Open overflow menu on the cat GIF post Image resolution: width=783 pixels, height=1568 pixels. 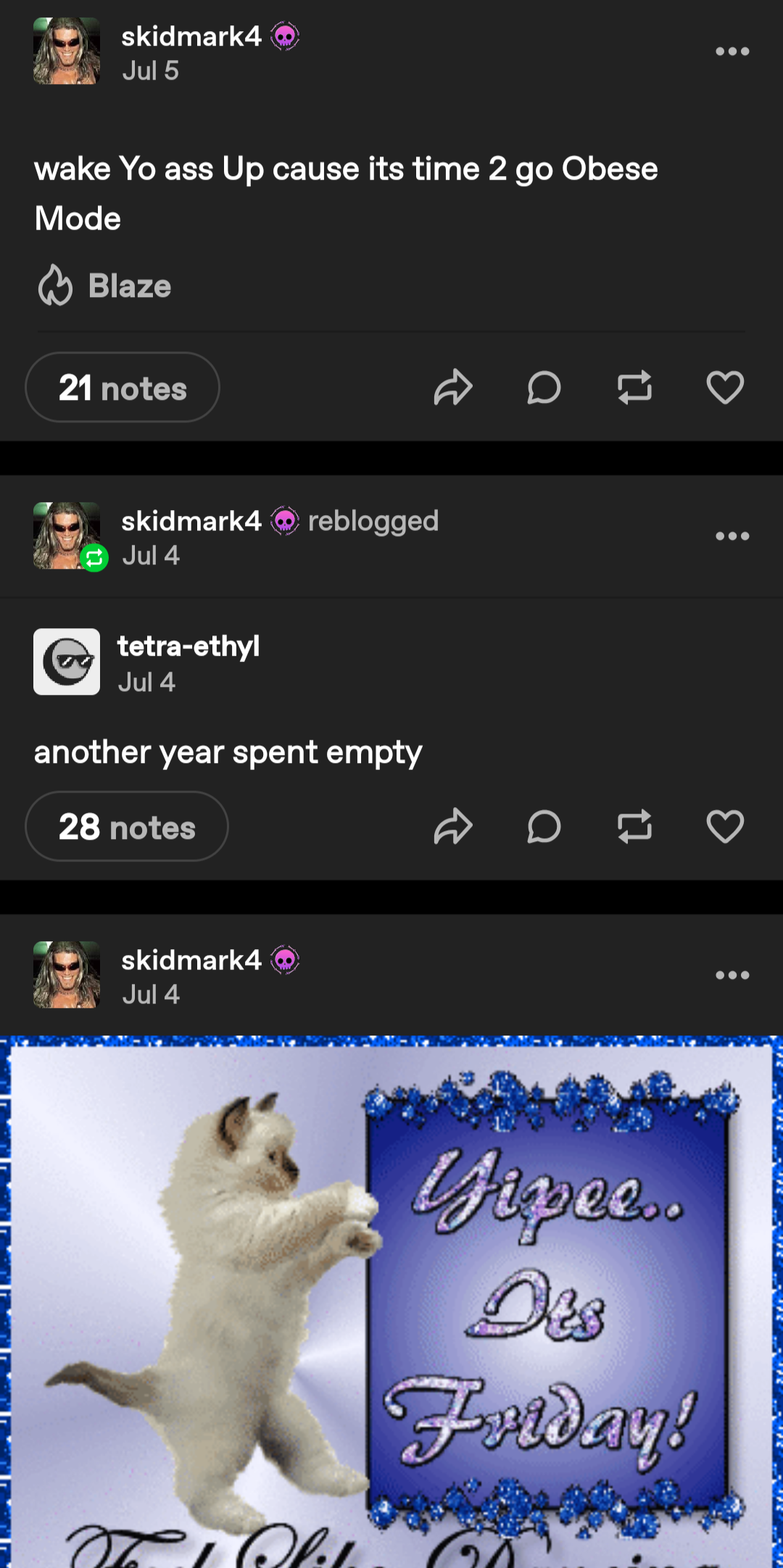(732, 975)
